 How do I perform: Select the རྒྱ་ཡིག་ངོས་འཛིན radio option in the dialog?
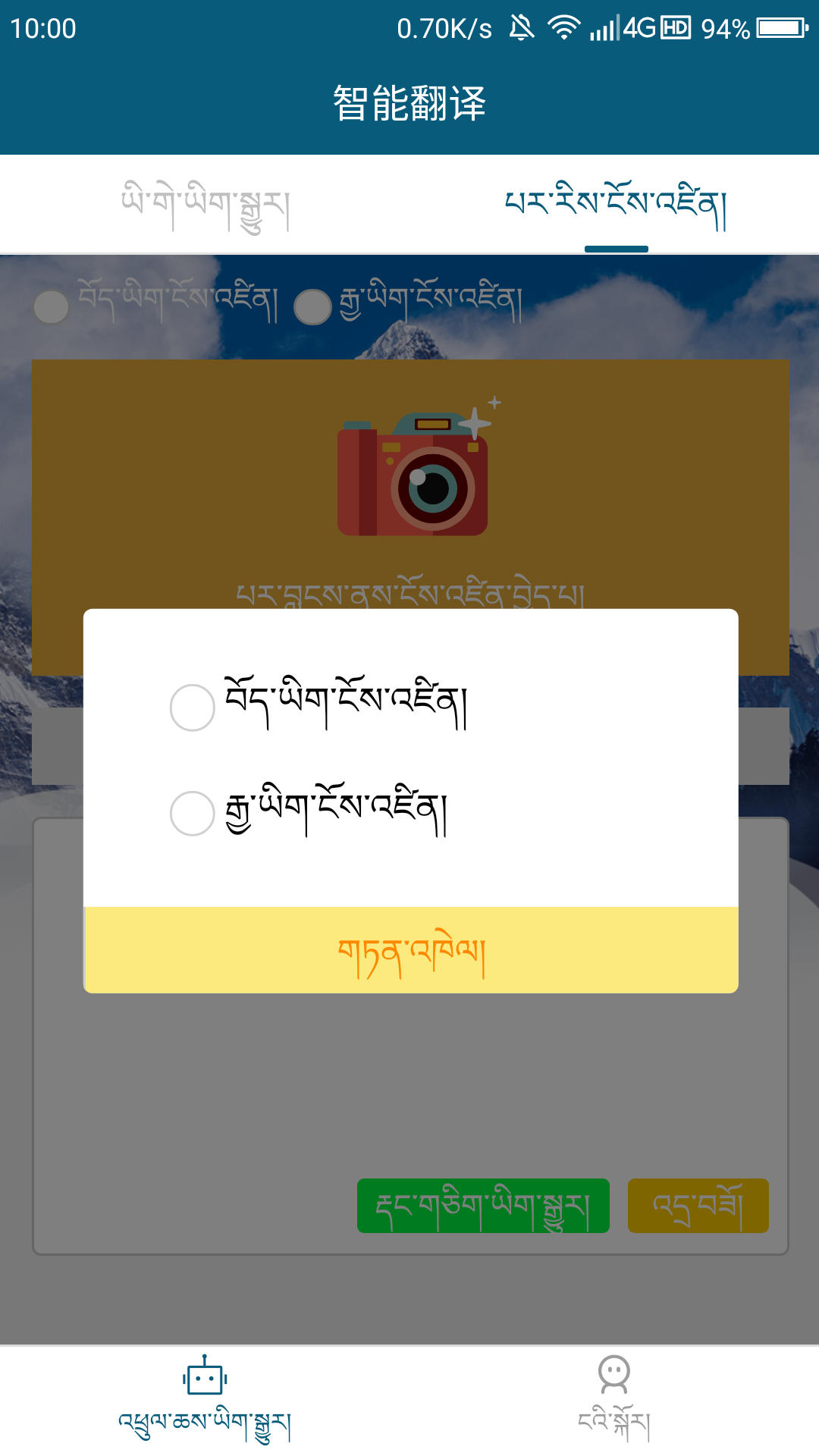[x=193, y=814]
